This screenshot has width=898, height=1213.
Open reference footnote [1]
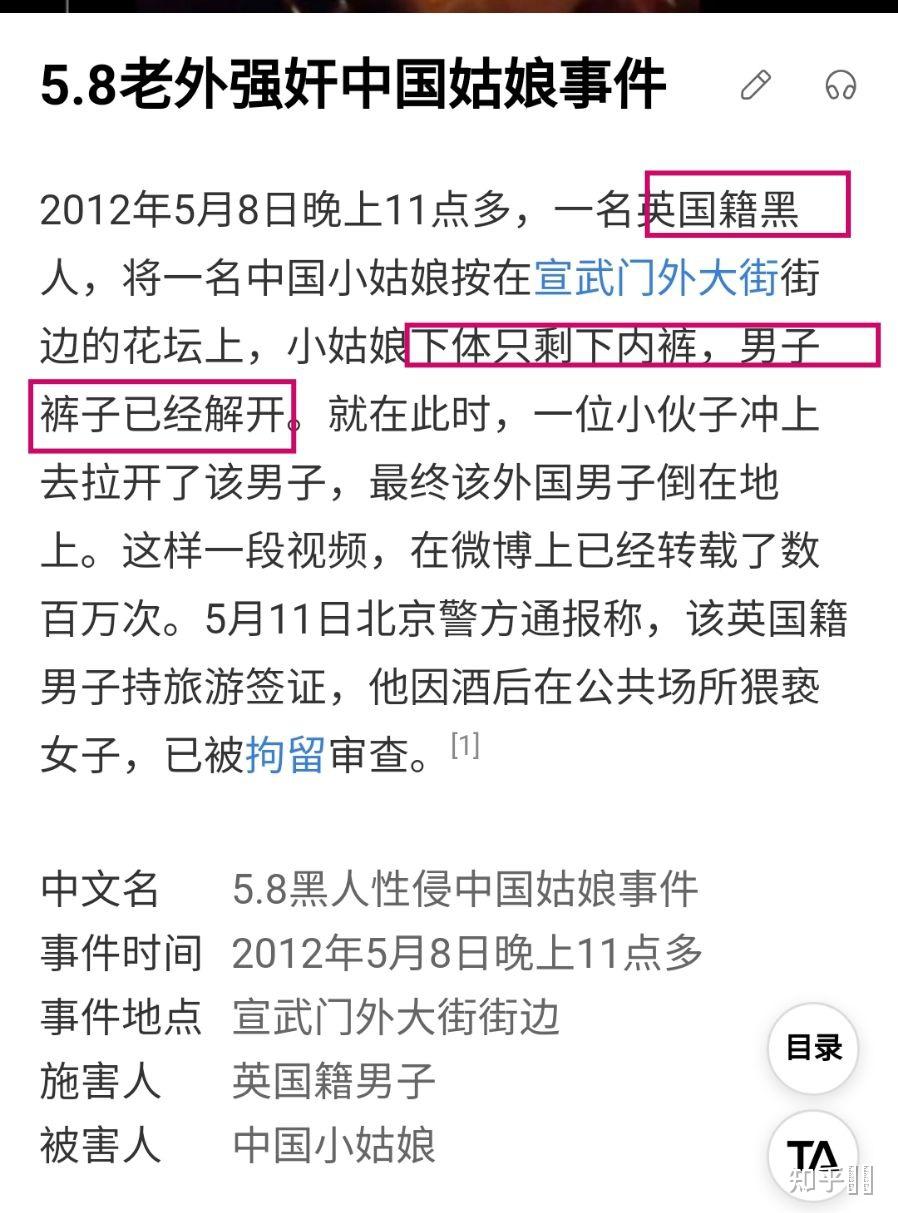click(465, 745)
